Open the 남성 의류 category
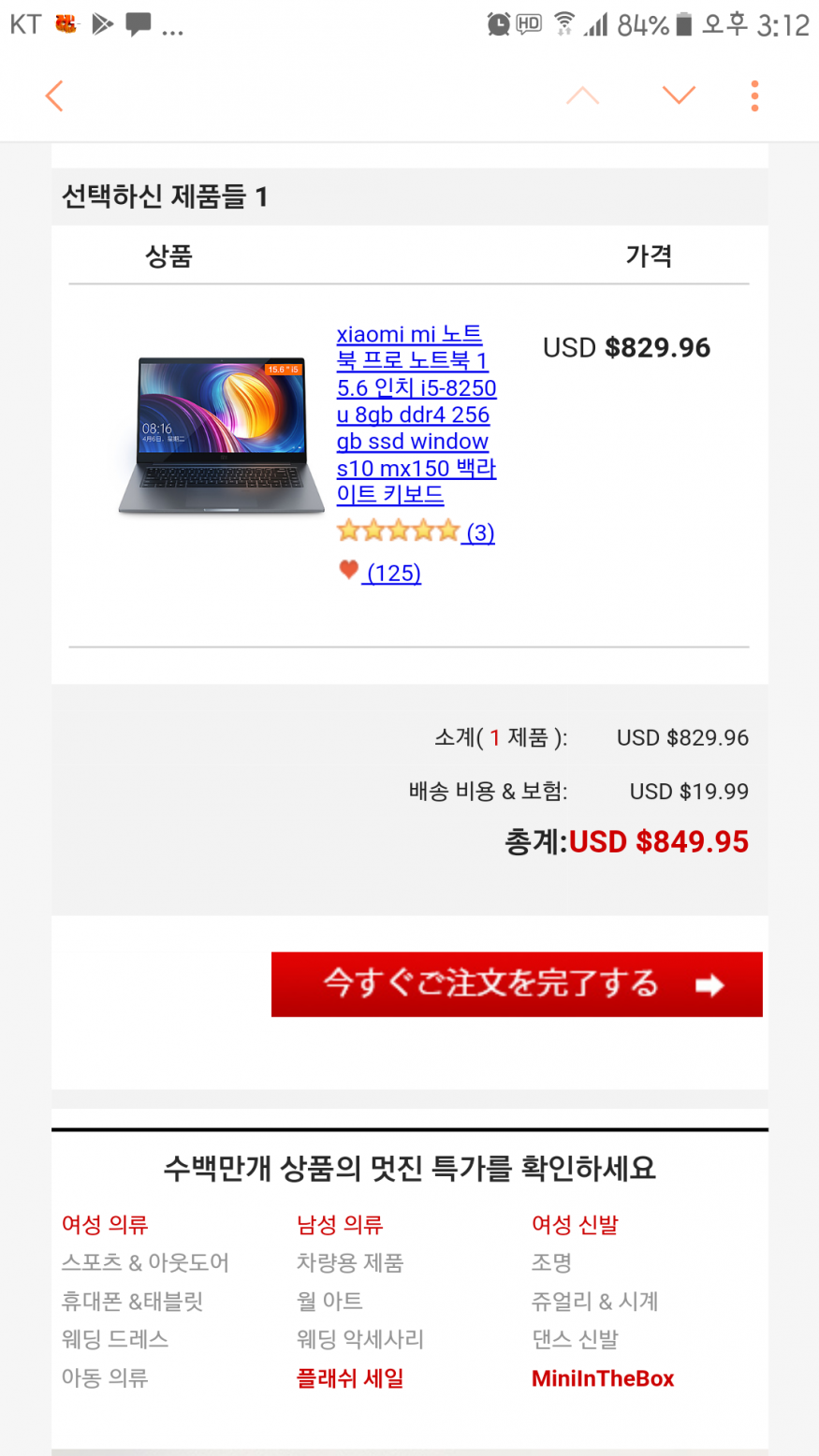 (340, 1224)
